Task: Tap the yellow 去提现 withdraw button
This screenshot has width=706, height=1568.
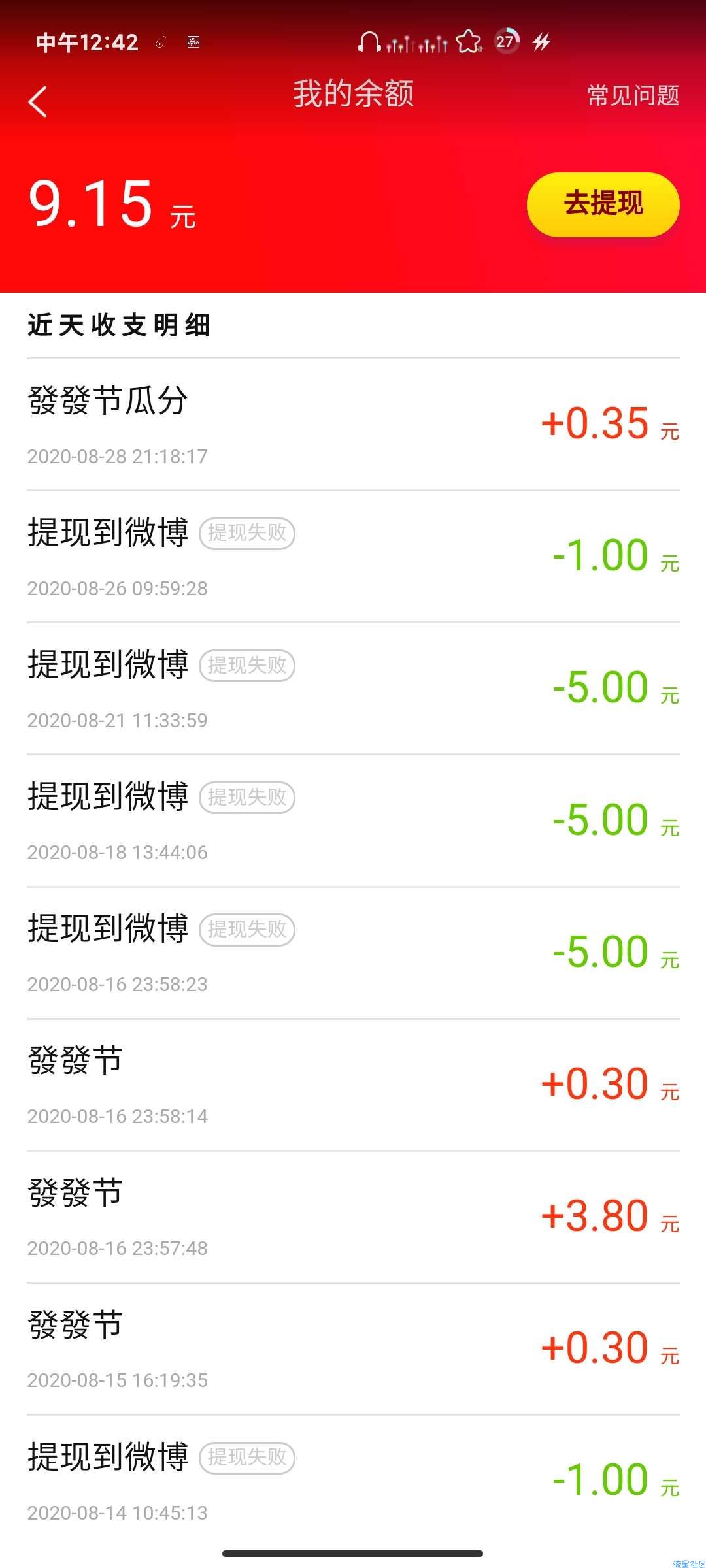Action: [x=603, y=204]
